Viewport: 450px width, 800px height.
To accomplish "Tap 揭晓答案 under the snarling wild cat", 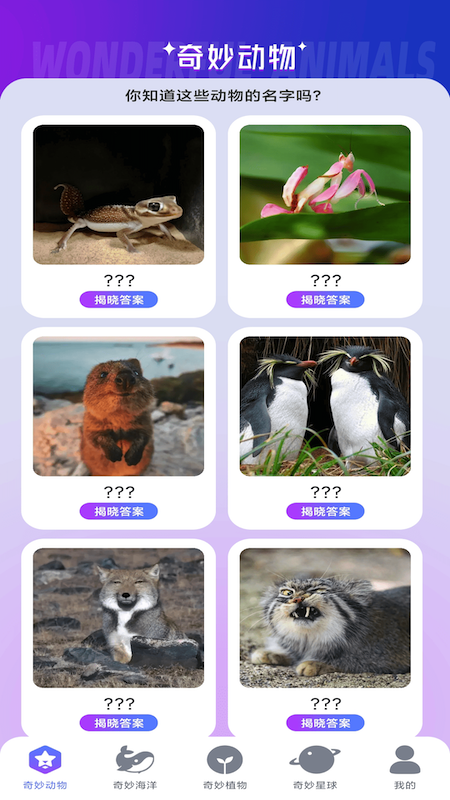I will 325,723.
